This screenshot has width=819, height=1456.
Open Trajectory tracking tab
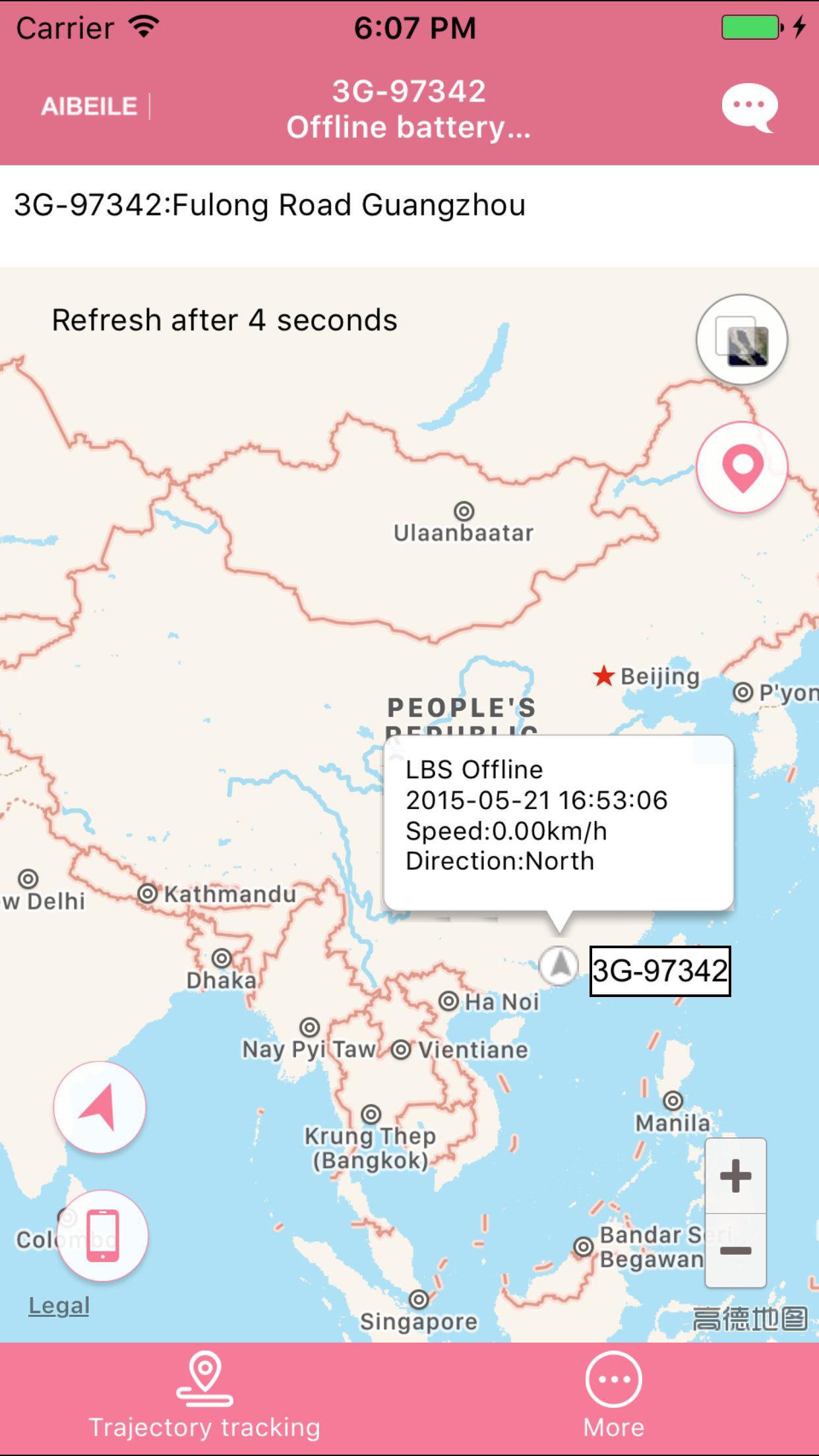tap(204, 1398)
